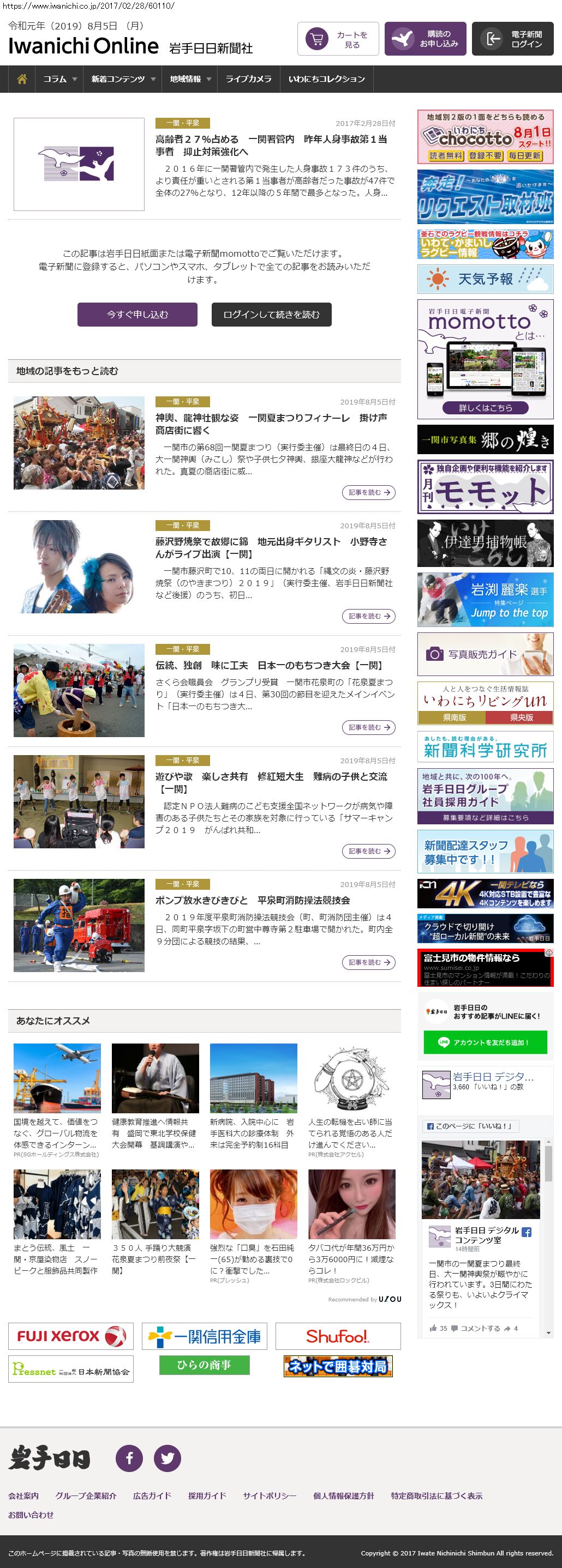The width and height of the screenshot is (562, 1568).
Task: Go to いわにちコレクション
Action: (x=326, y=79)
